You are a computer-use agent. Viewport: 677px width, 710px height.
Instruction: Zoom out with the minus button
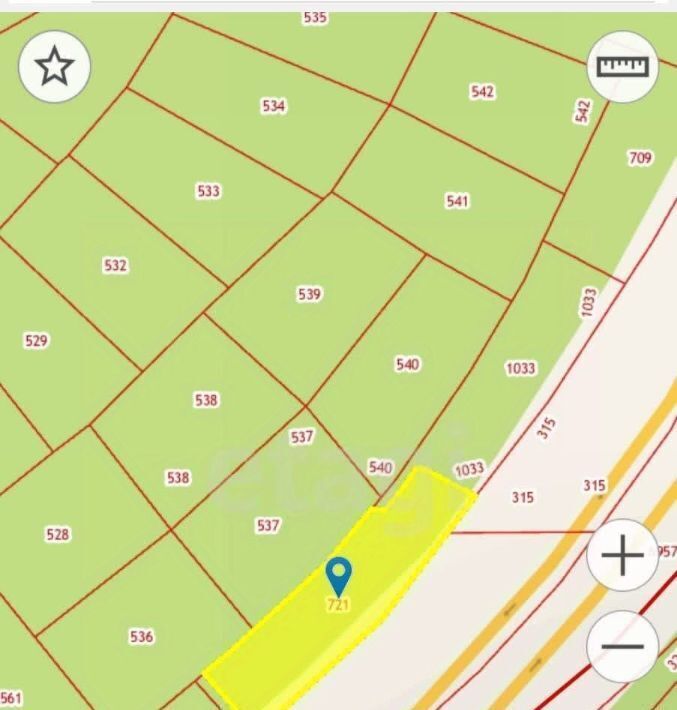(622, 646)
